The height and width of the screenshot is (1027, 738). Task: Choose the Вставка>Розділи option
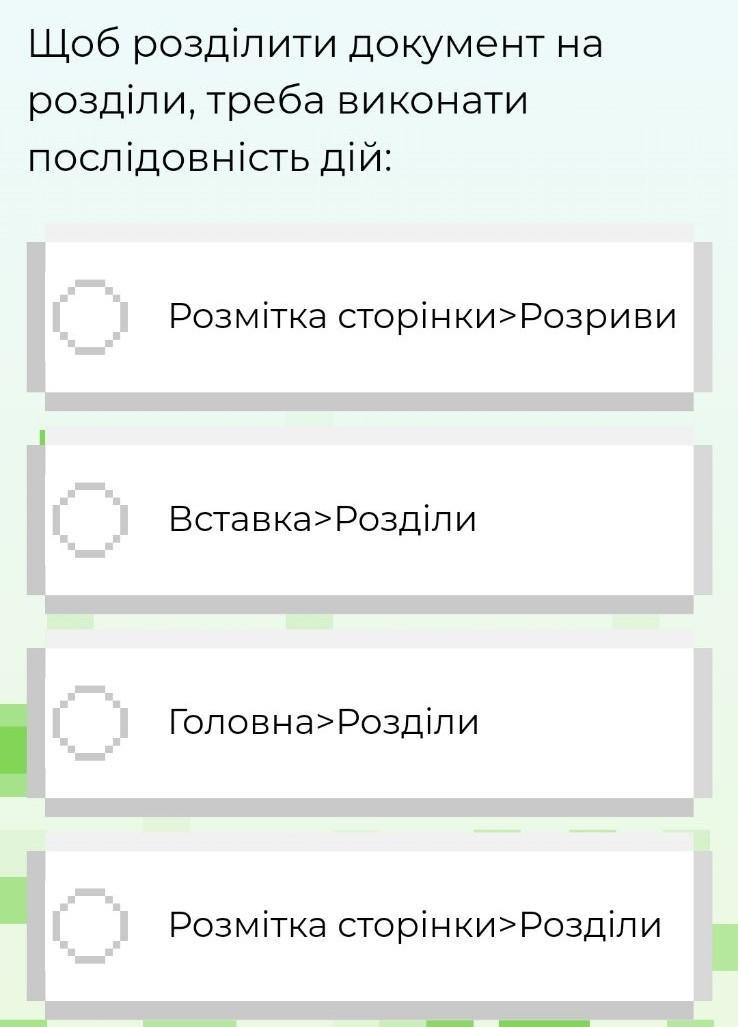click(x=91, y=520)
